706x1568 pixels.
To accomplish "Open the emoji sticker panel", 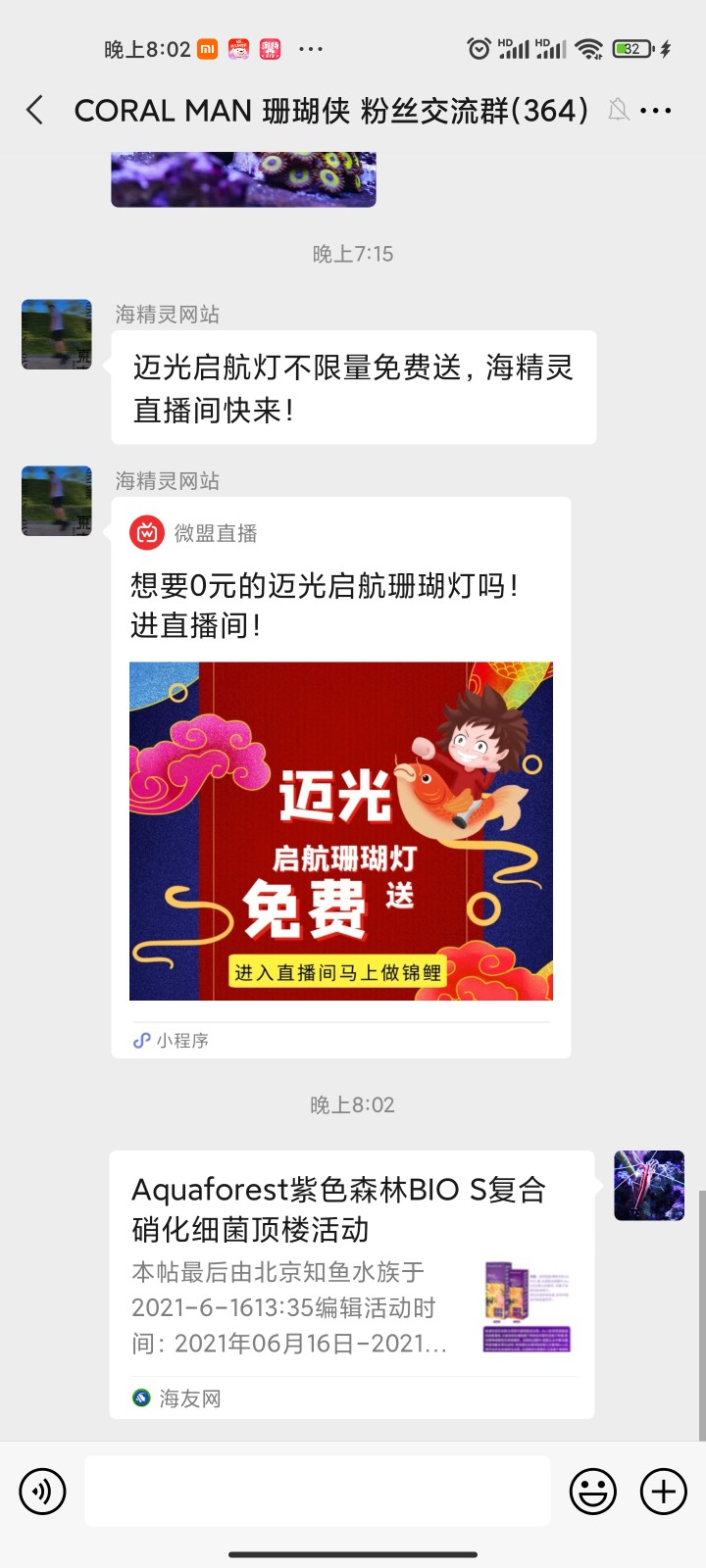I will click(593, 1492).
